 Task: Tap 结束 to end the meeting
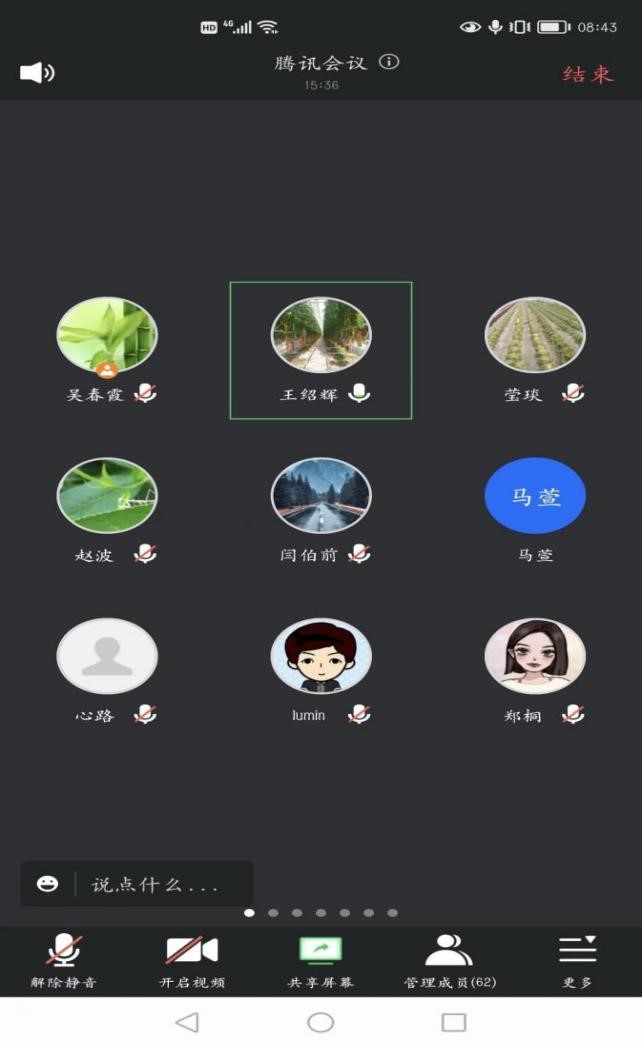[587, 74]
